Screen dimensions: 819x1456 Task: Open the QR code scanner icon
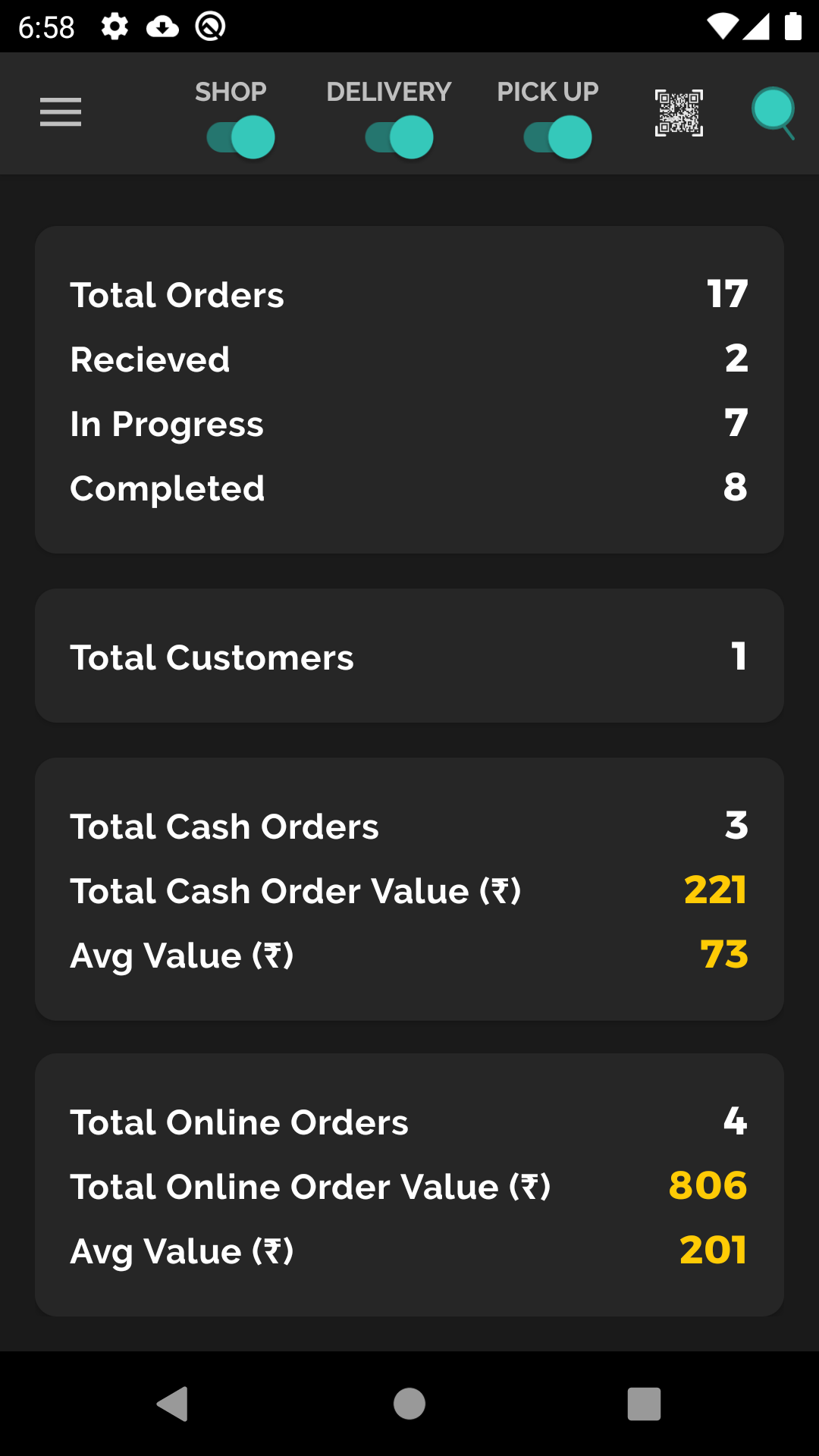coord(679,113)
